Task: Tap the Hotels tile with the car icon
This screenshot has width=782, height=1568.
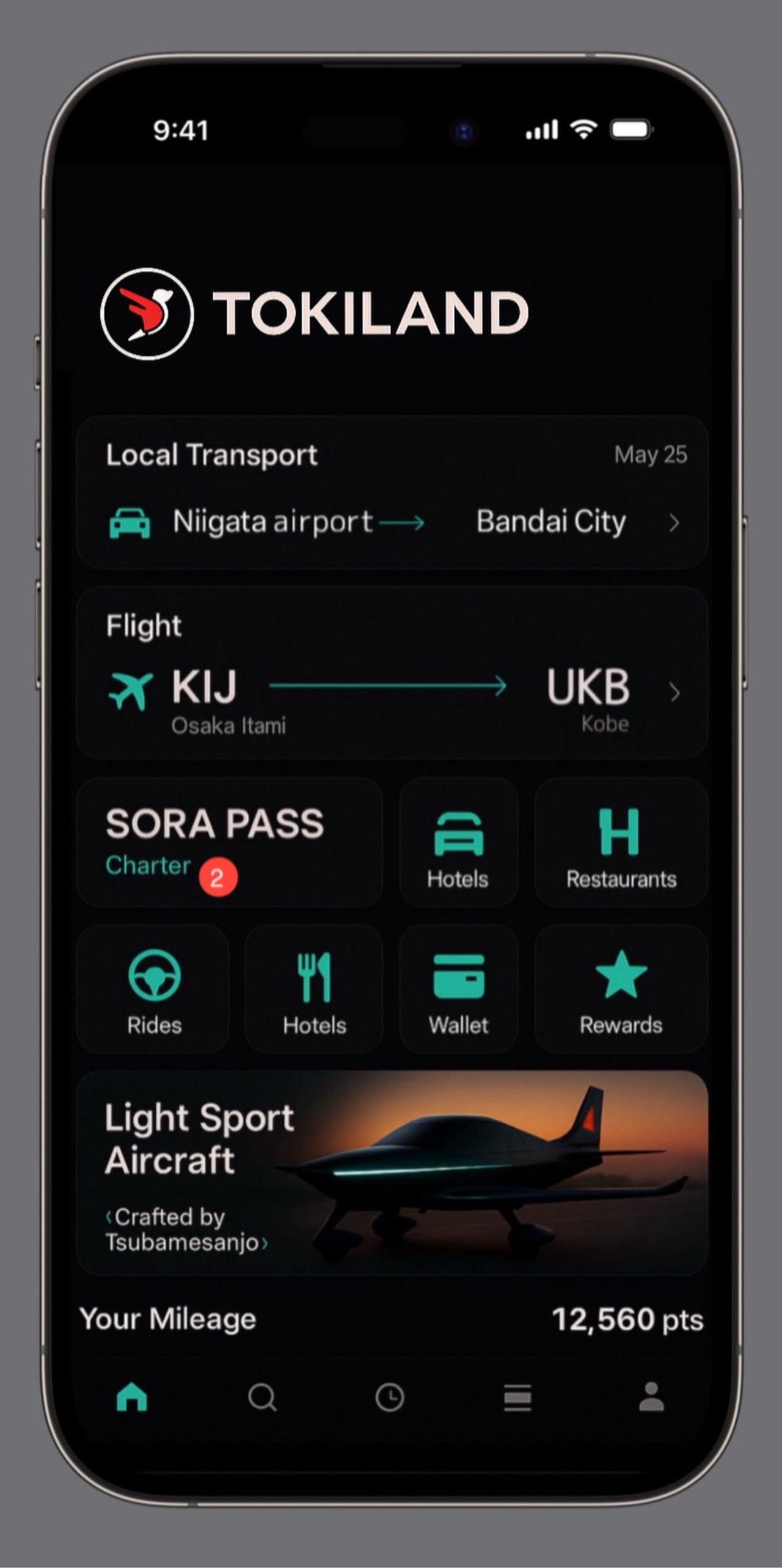Action: tap(458, 842)
